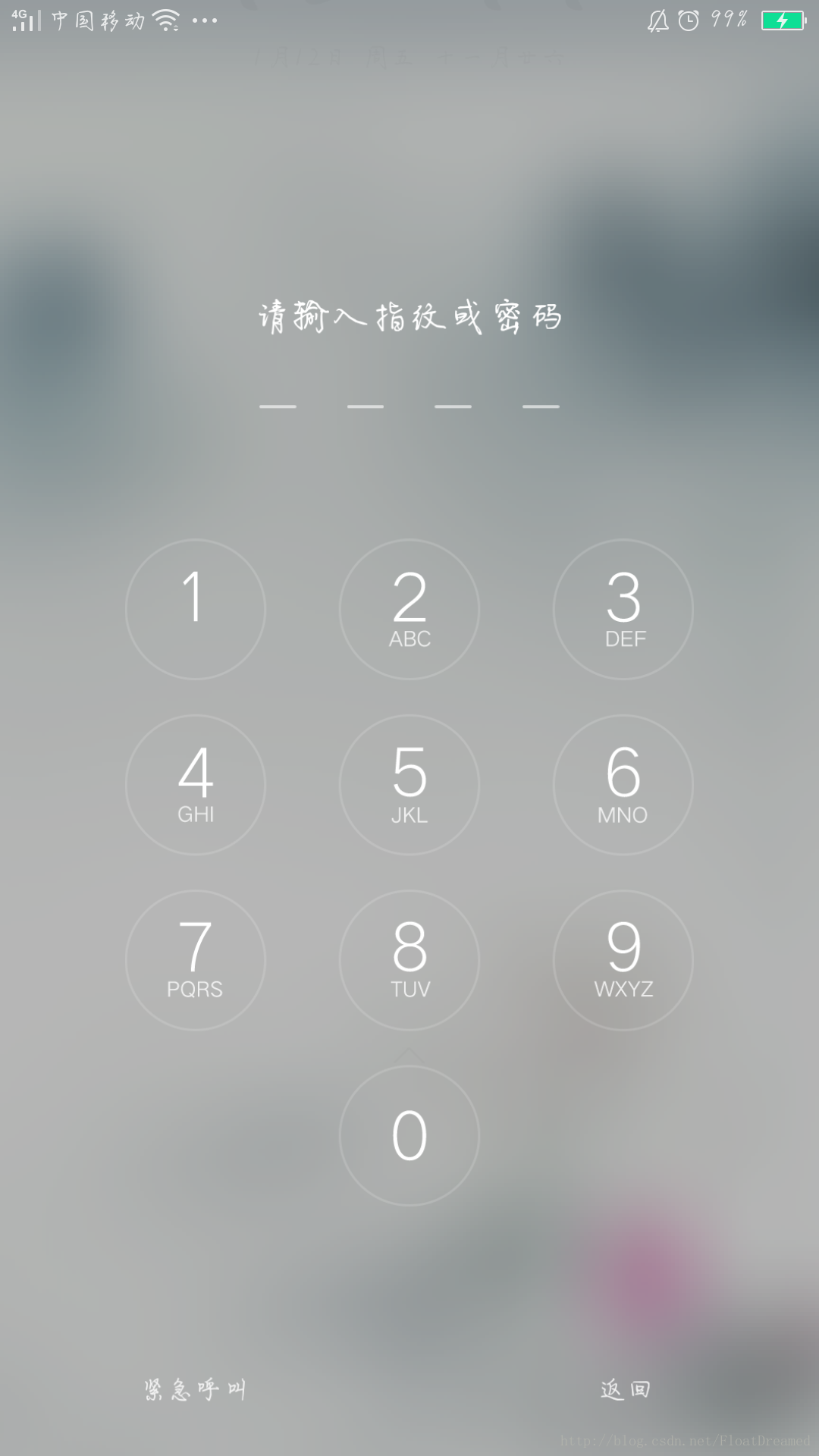This screenshot has width=819, height=1456.
Task: Enter digit 4 GHI
Action: [196, 785]
